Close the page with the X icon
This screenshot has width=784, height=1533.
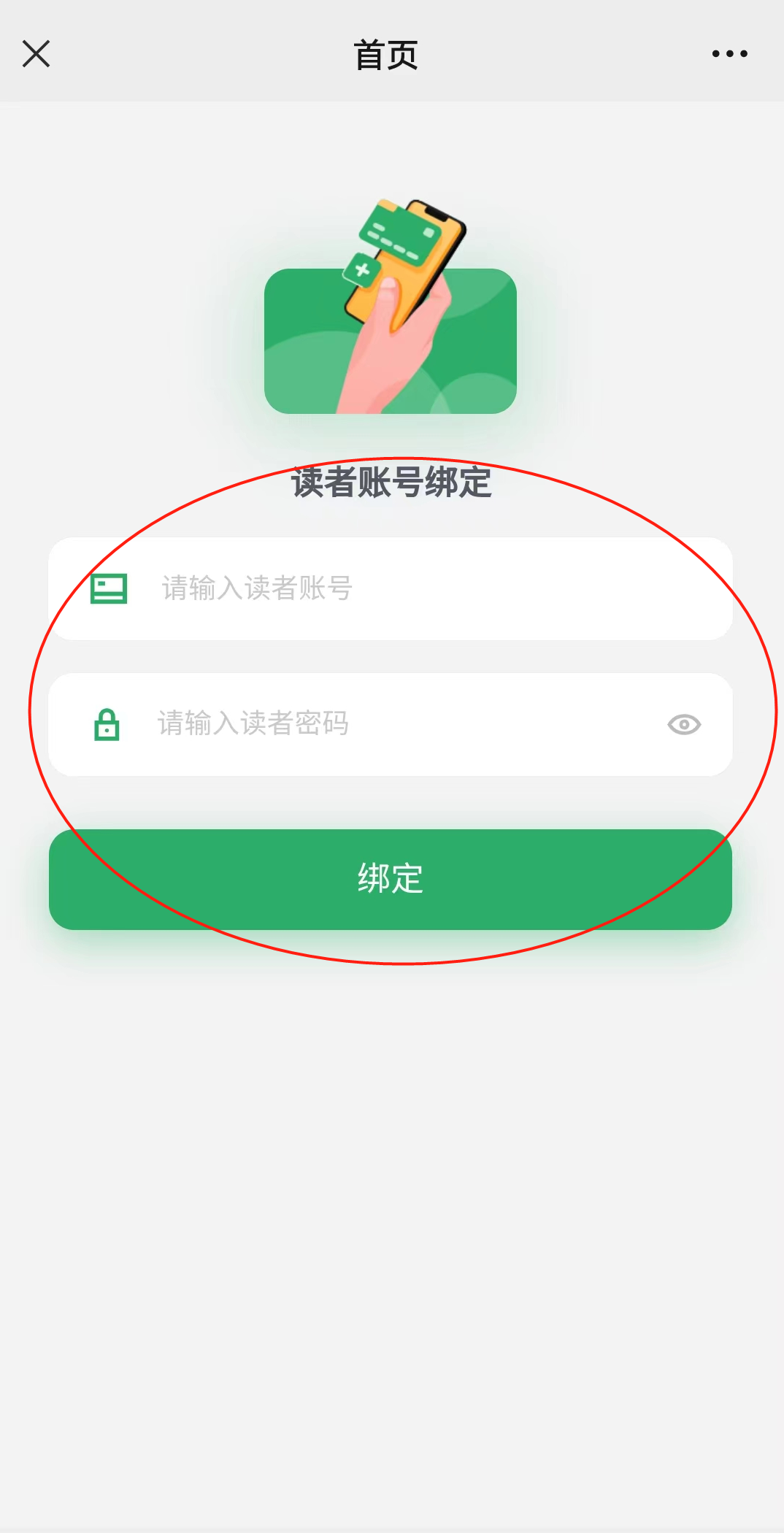pyautogui.click(x=36, y=54)
